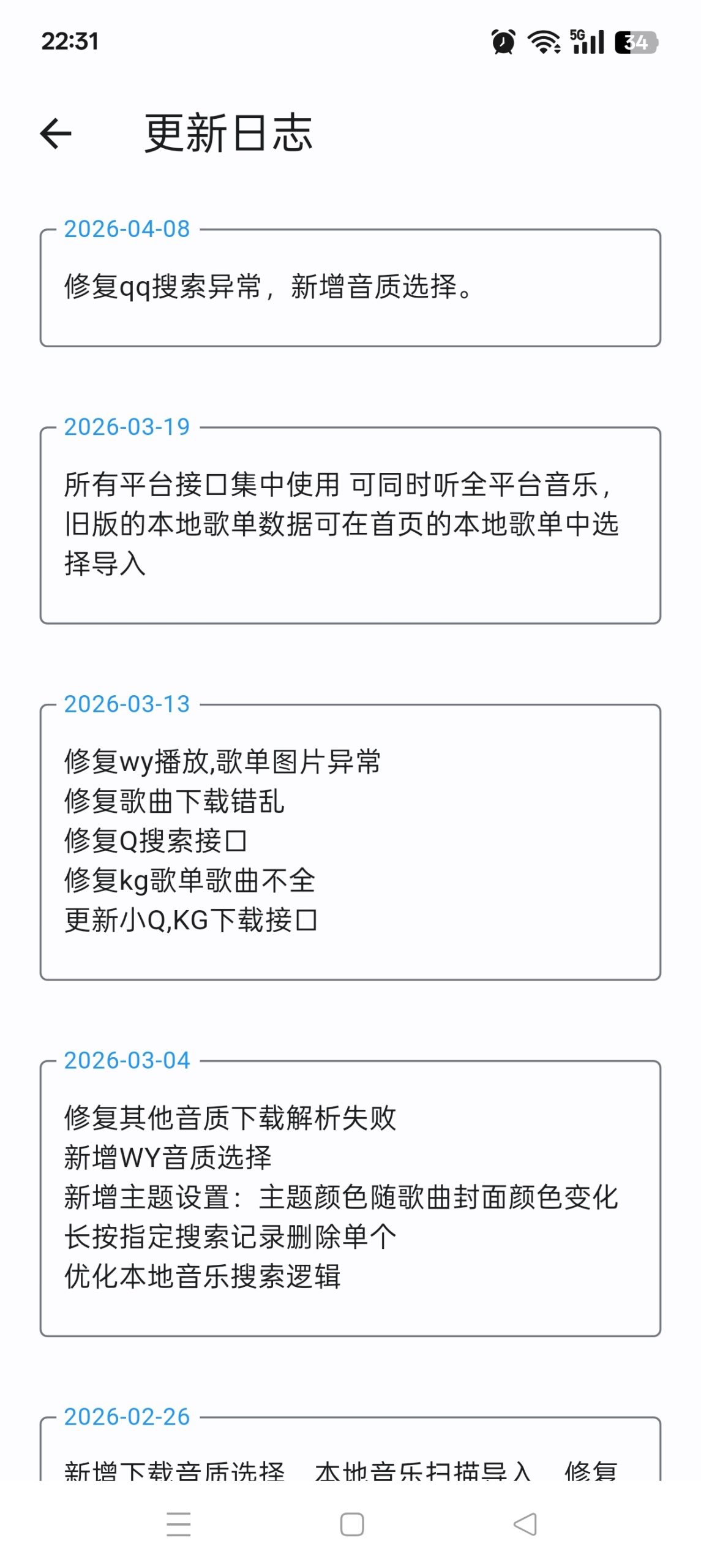Select the 修复qq搜索异常 log text
The width and height of the screenshot is (701, 1568).
pos(268,287)
